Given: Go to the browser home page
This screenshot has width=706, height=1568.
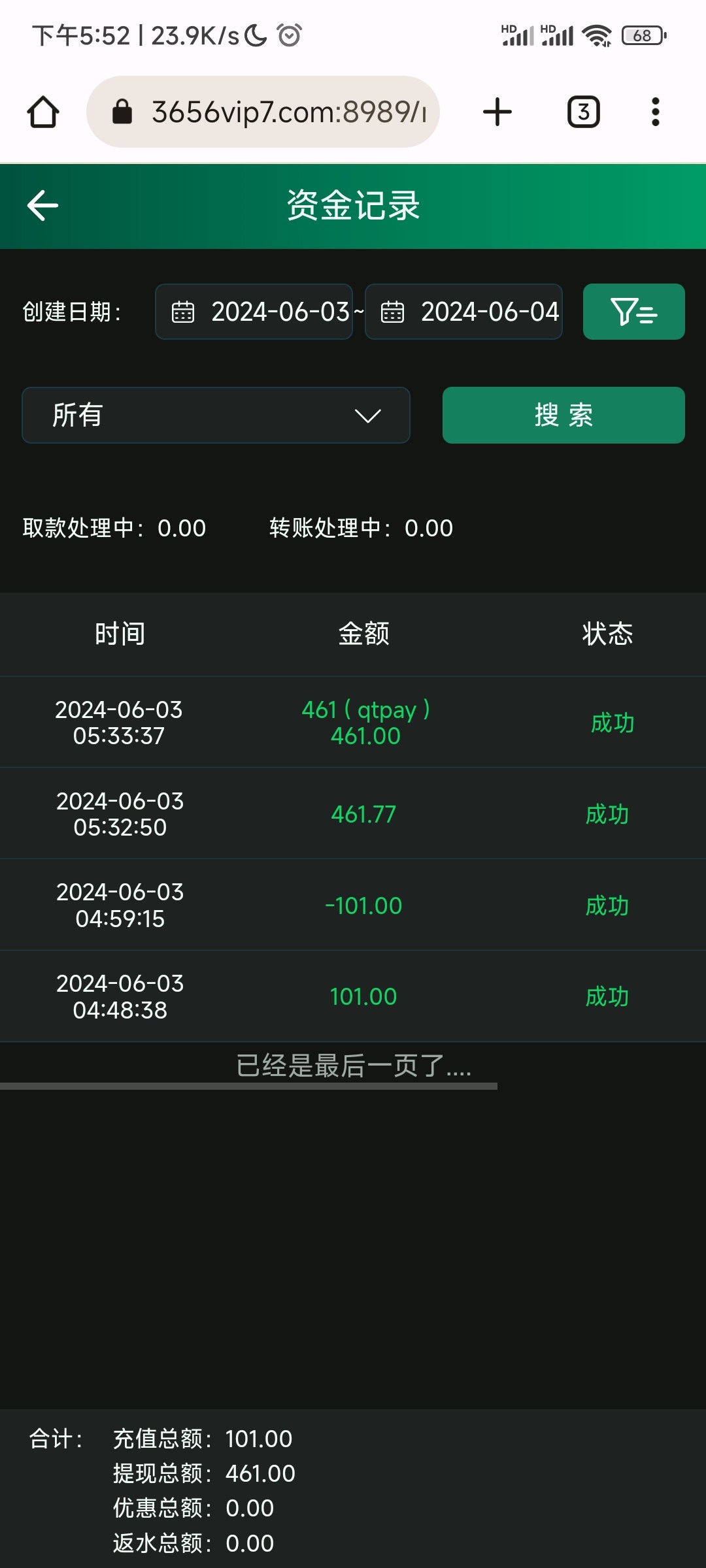Looking at the screenshot, I should [x=43, y=112].
